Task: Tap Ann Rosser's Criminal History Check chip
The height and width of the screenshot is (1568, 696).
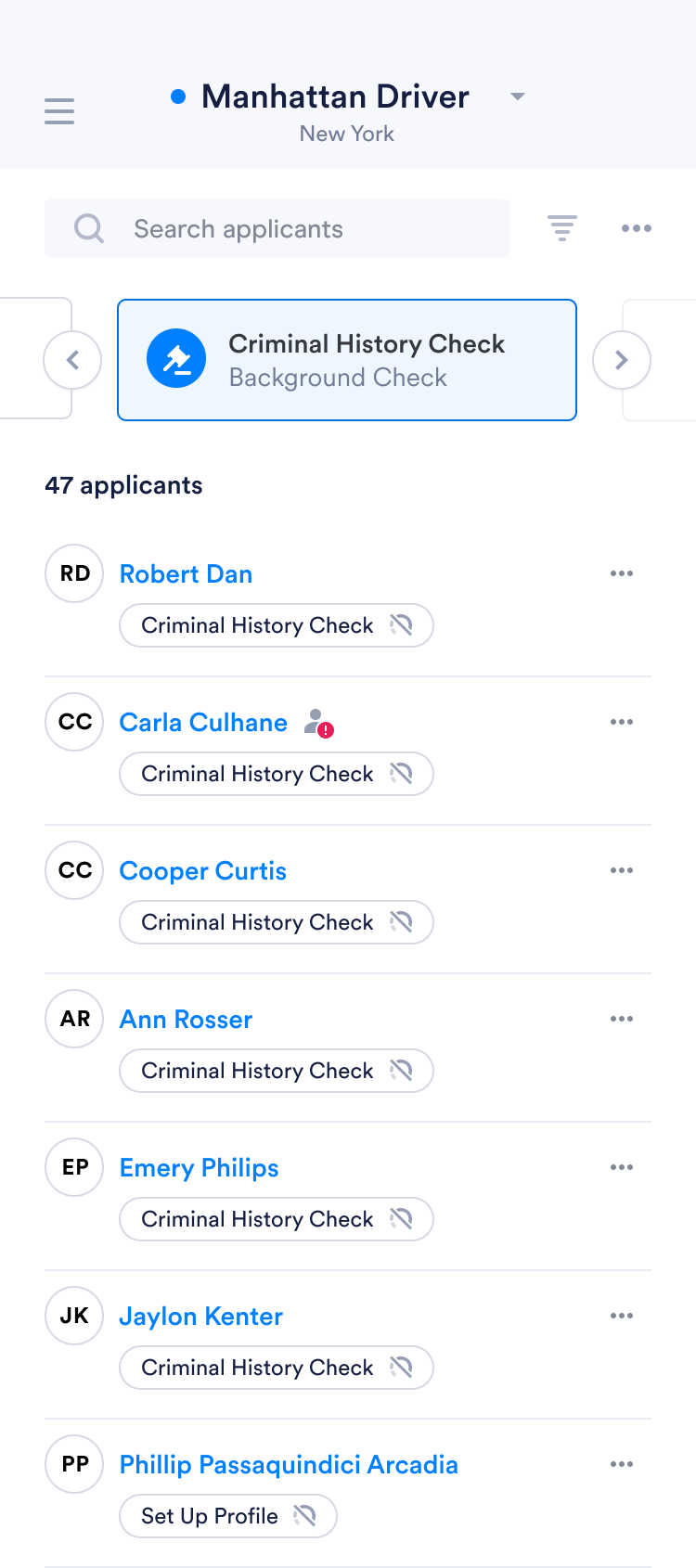Action: 276,1071
